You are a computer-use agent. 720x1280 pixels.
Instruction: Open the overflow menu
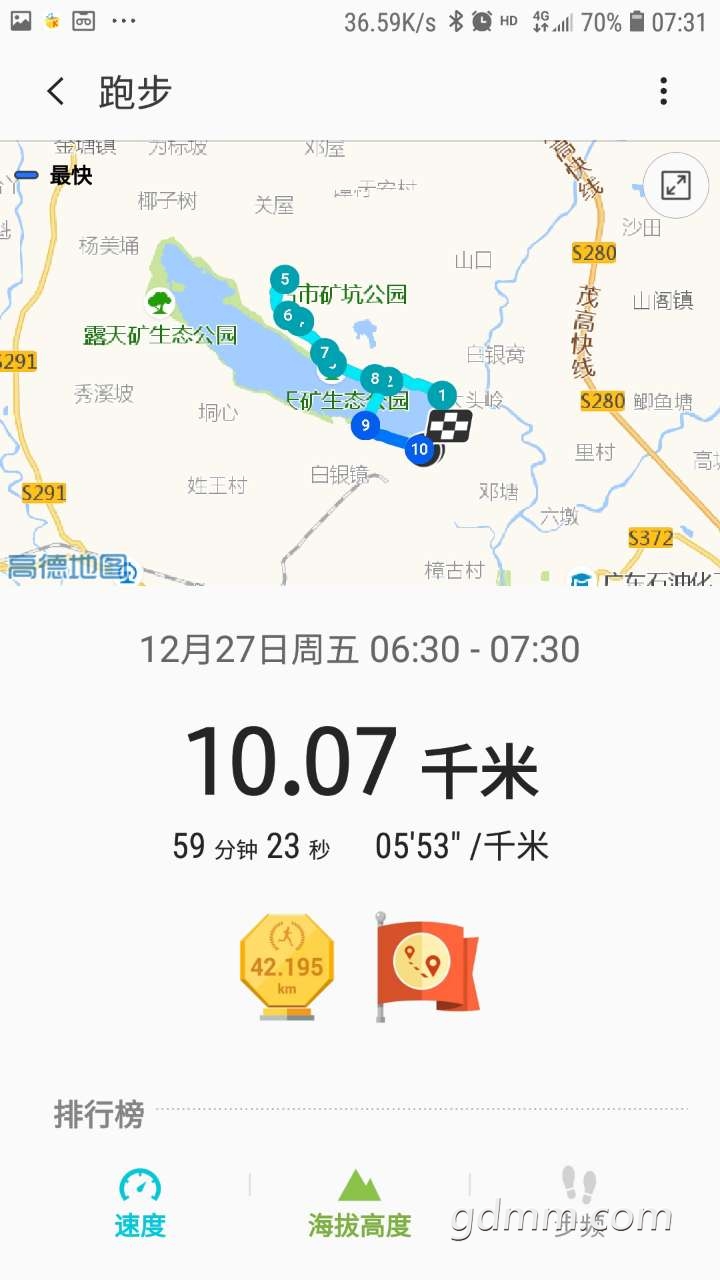tap(663, 92)
